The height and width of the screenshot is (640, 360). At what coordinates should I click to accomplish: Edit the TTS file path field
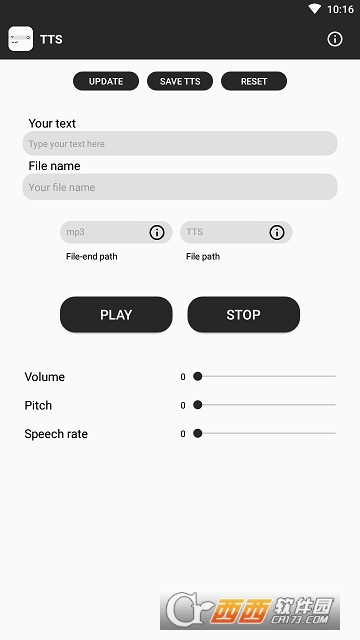(224, 232)
